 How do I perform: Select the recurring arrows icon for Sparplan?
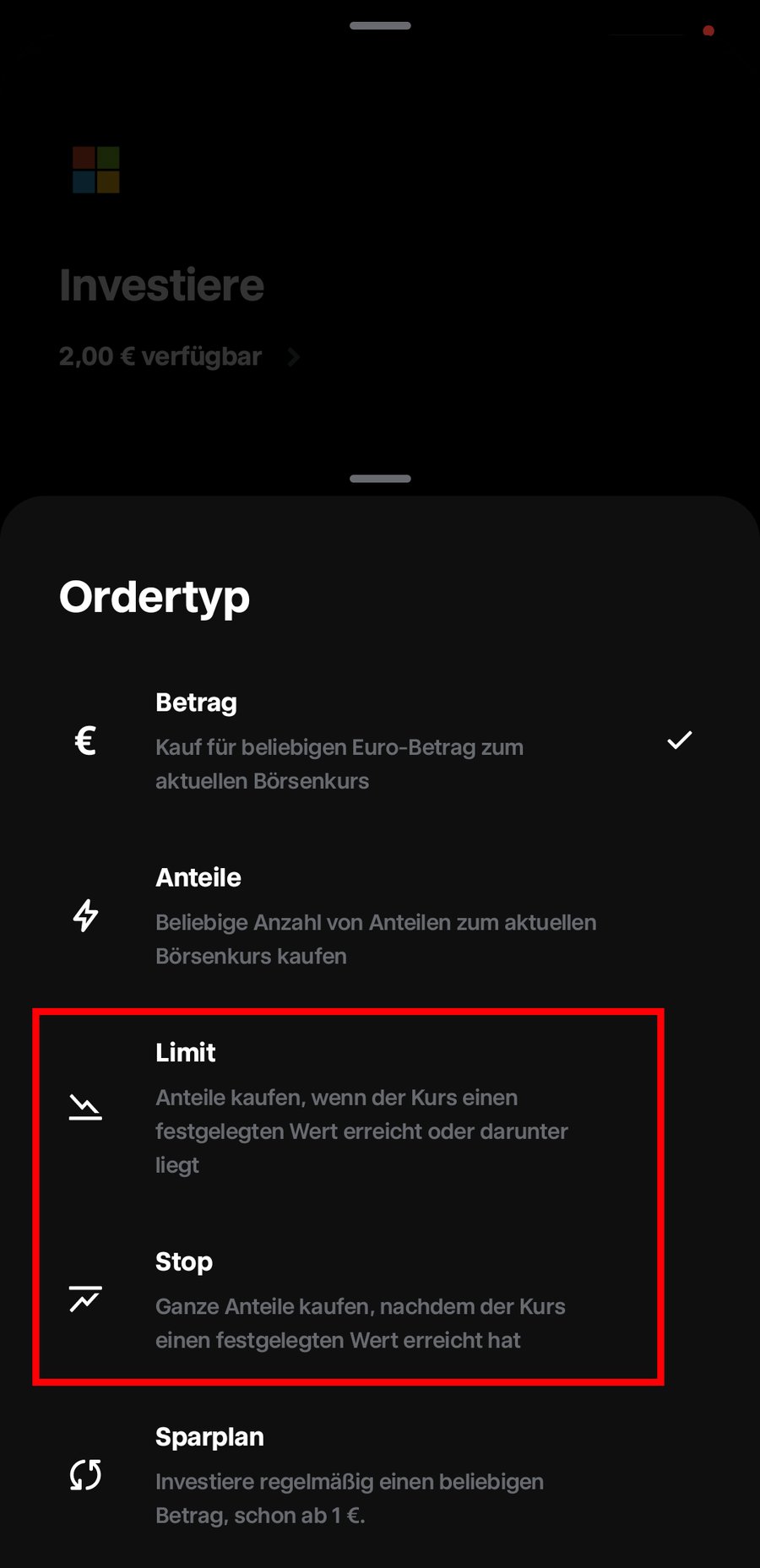pyautogui.click(x=84, y=1475)
